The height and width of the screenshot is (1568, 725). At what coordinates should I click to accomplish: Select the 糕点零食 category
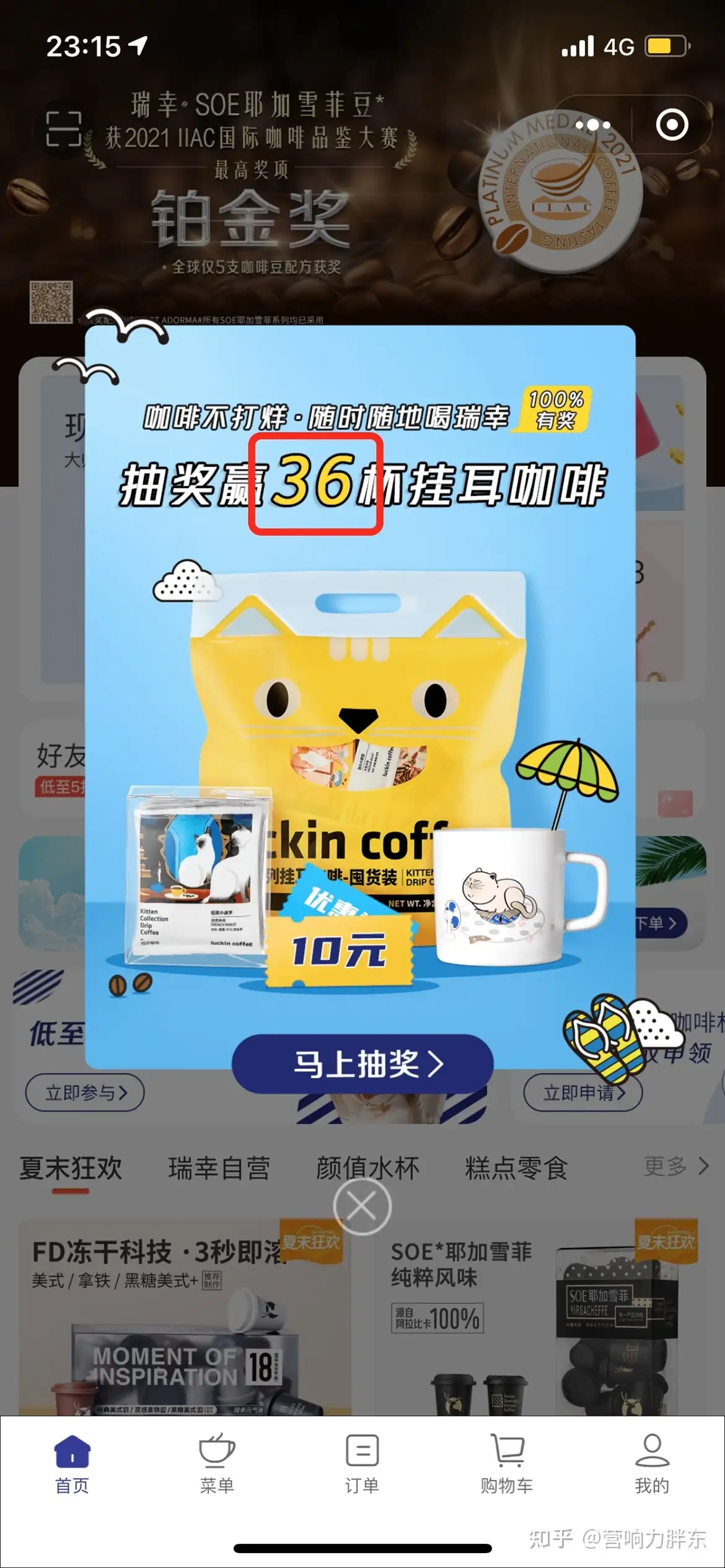(517, 1168)
